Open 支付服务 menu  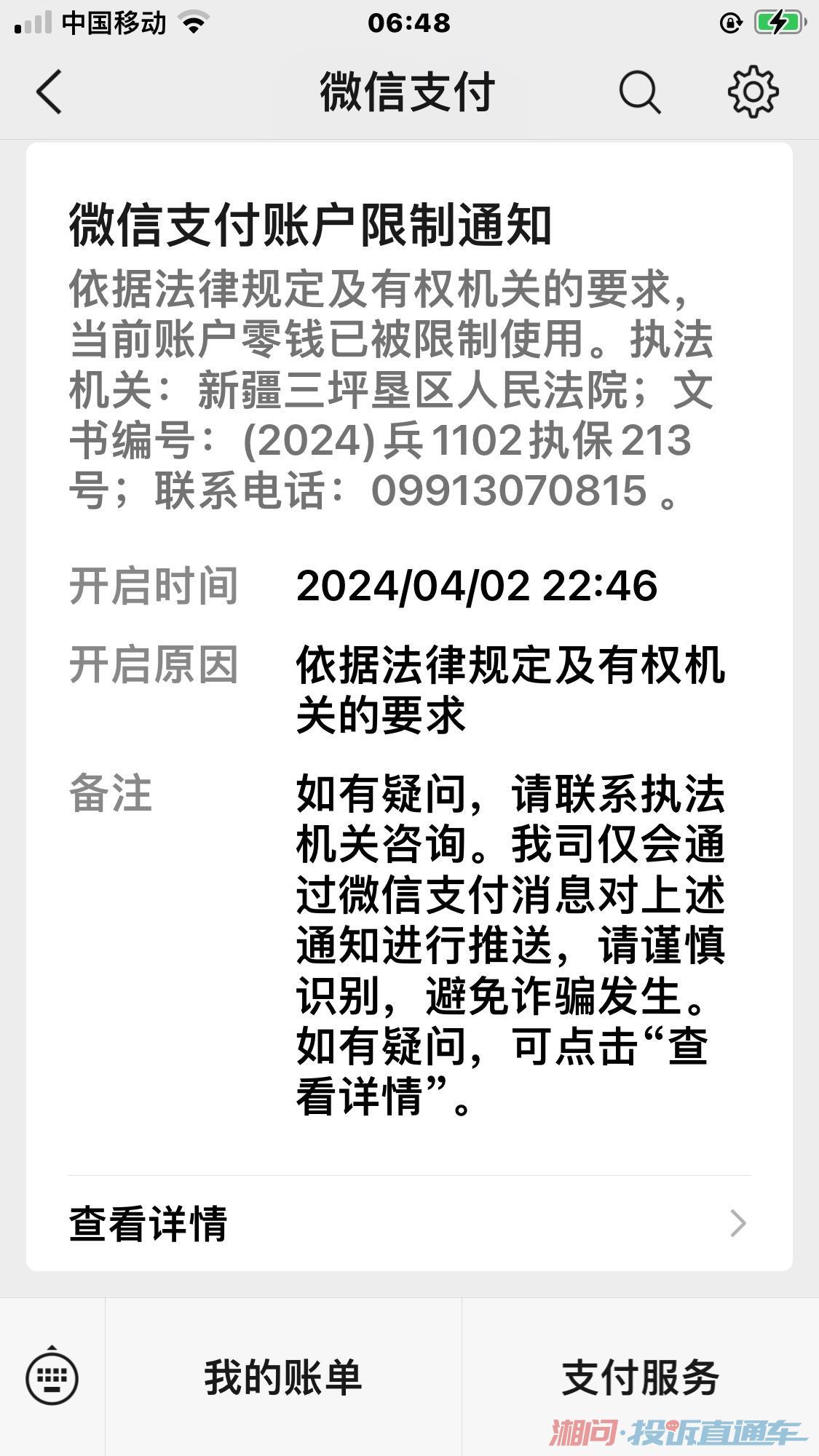click(x=639, y=1376)
